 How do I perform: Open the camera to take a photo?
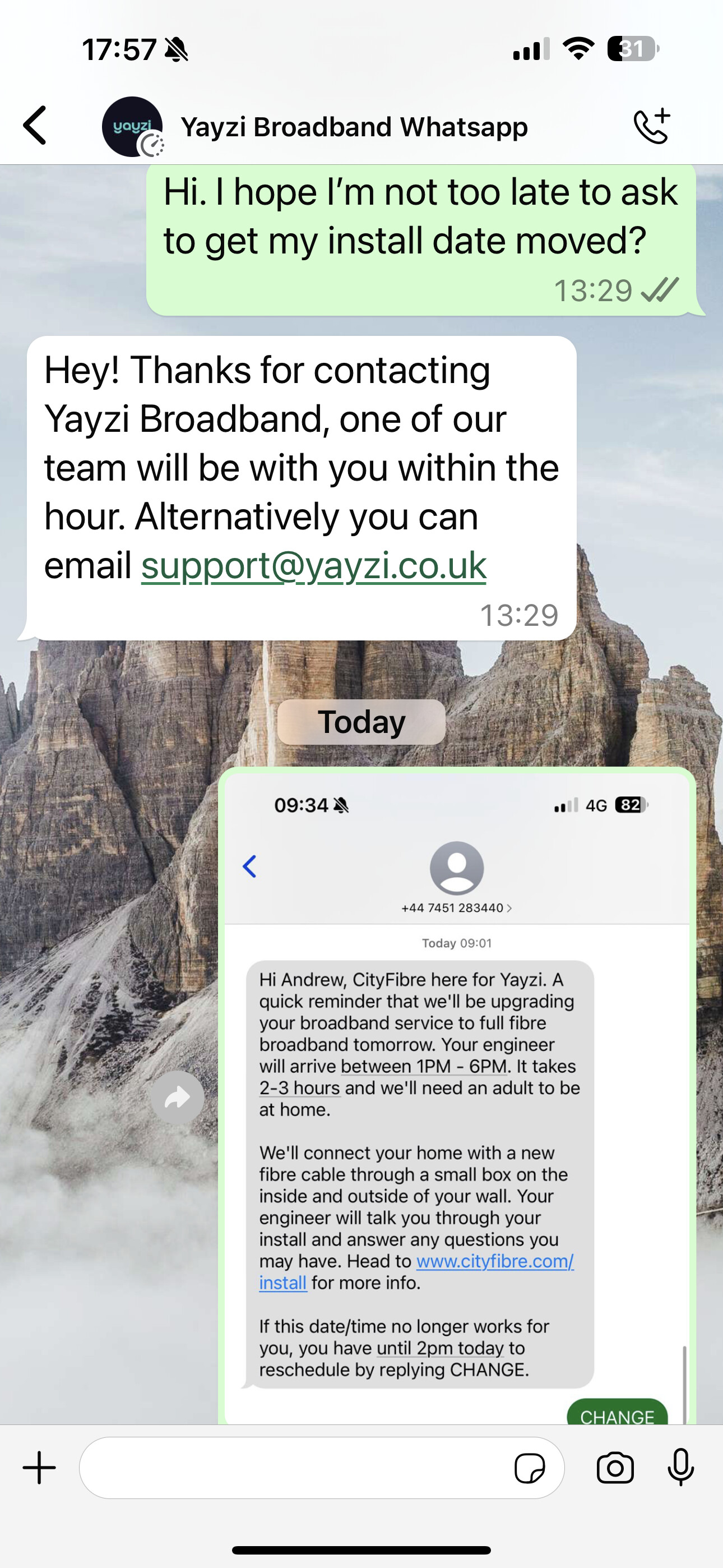coord(615,1468)
